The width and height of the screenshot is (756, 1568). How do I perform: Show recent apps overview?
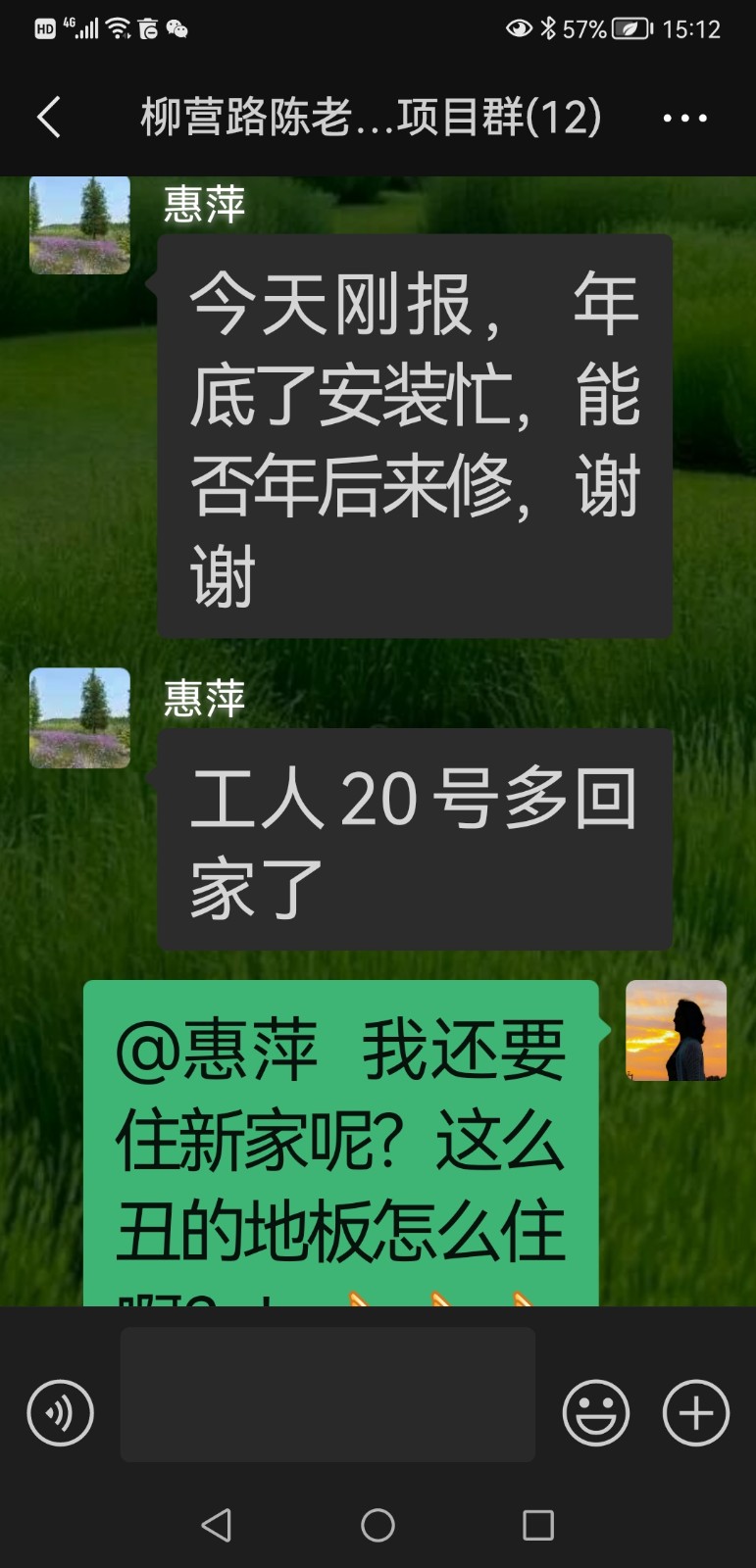[538, 1525]
